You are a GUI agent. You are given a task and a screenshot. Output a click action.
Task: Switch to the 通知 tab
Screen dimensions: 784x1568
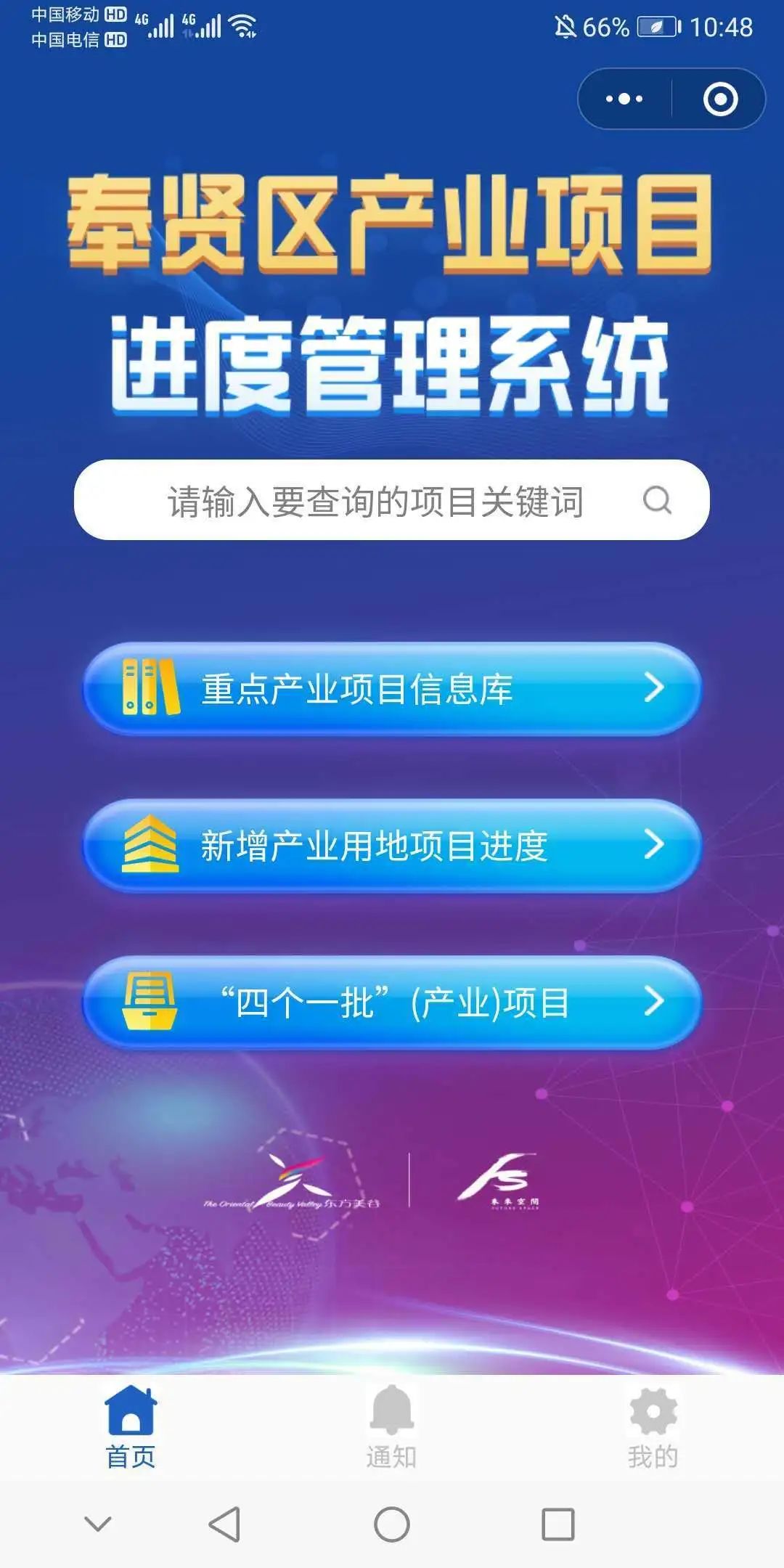point(392,1427)
